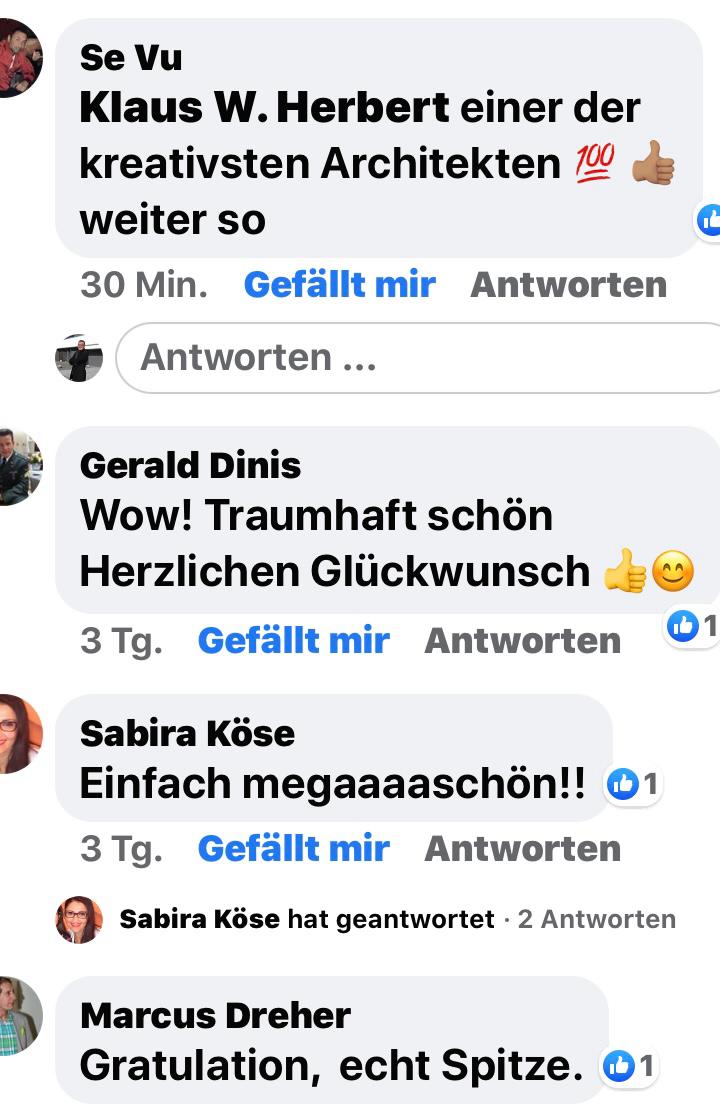View reactions on Gerald Dinis's comment
Viewport: 720px width, 1105px height.
coord(692,627)
